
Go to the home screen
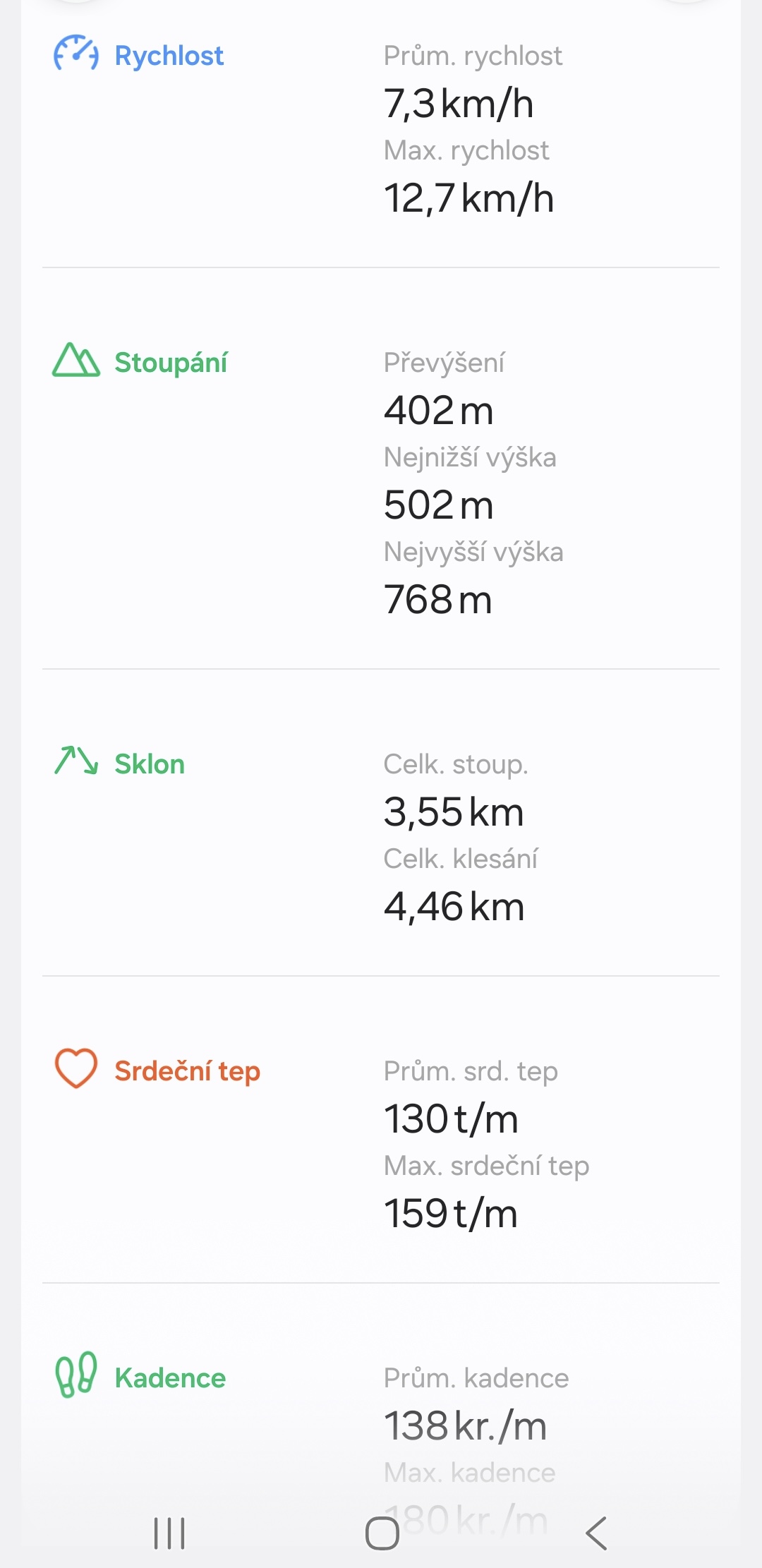point(382,1533)
